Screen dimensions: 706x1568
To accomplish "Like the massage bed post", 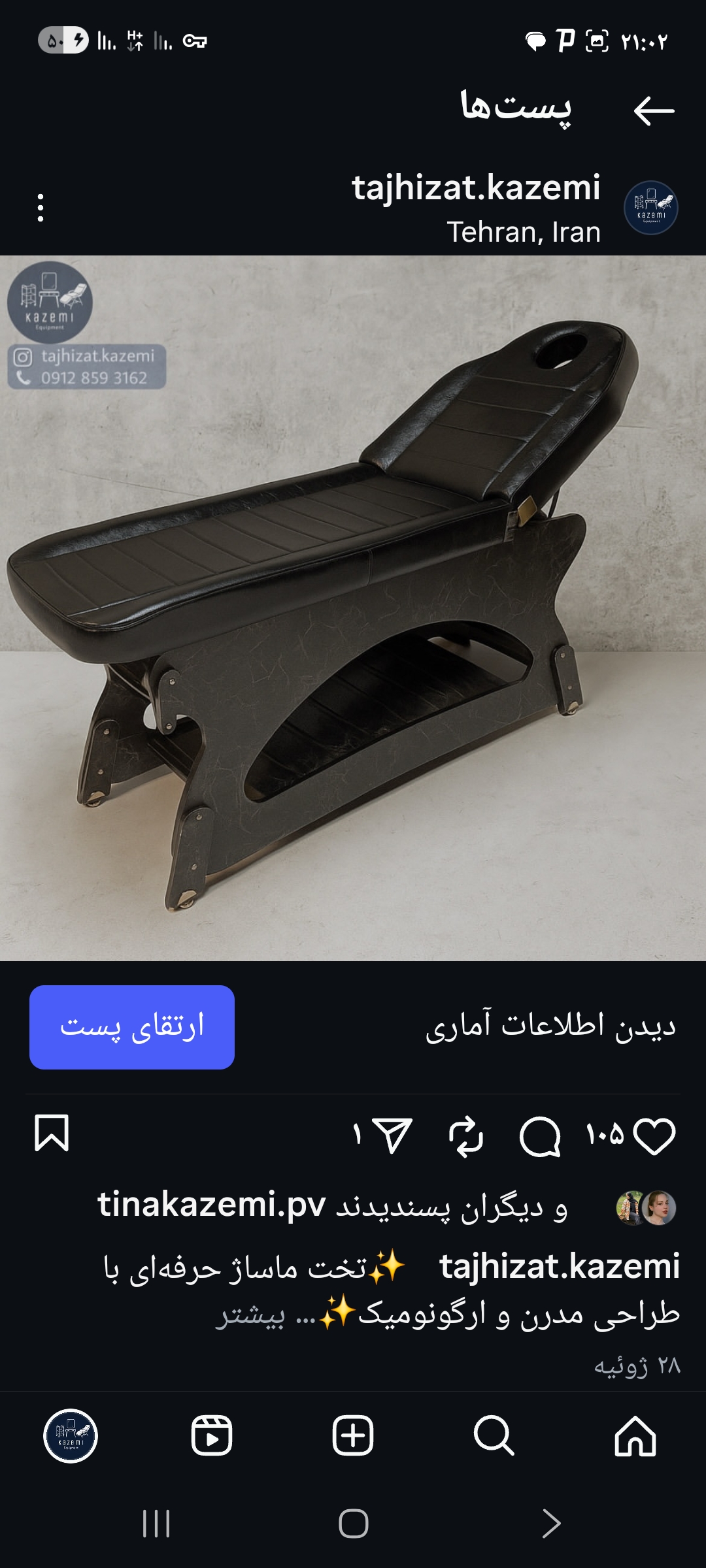I will point(654,1135).
